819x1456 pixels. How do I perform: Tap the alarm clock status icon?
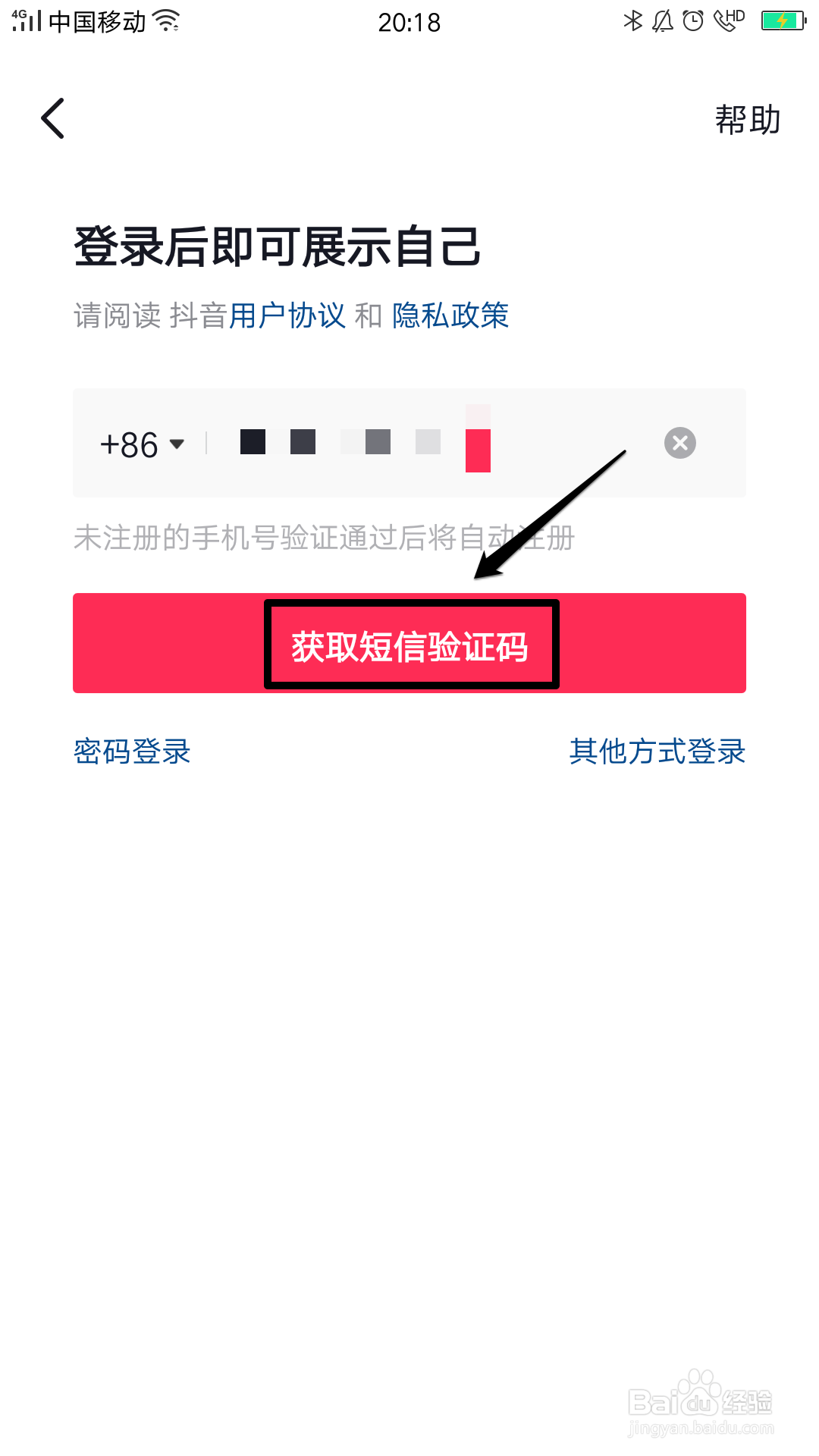coord(692,21)
